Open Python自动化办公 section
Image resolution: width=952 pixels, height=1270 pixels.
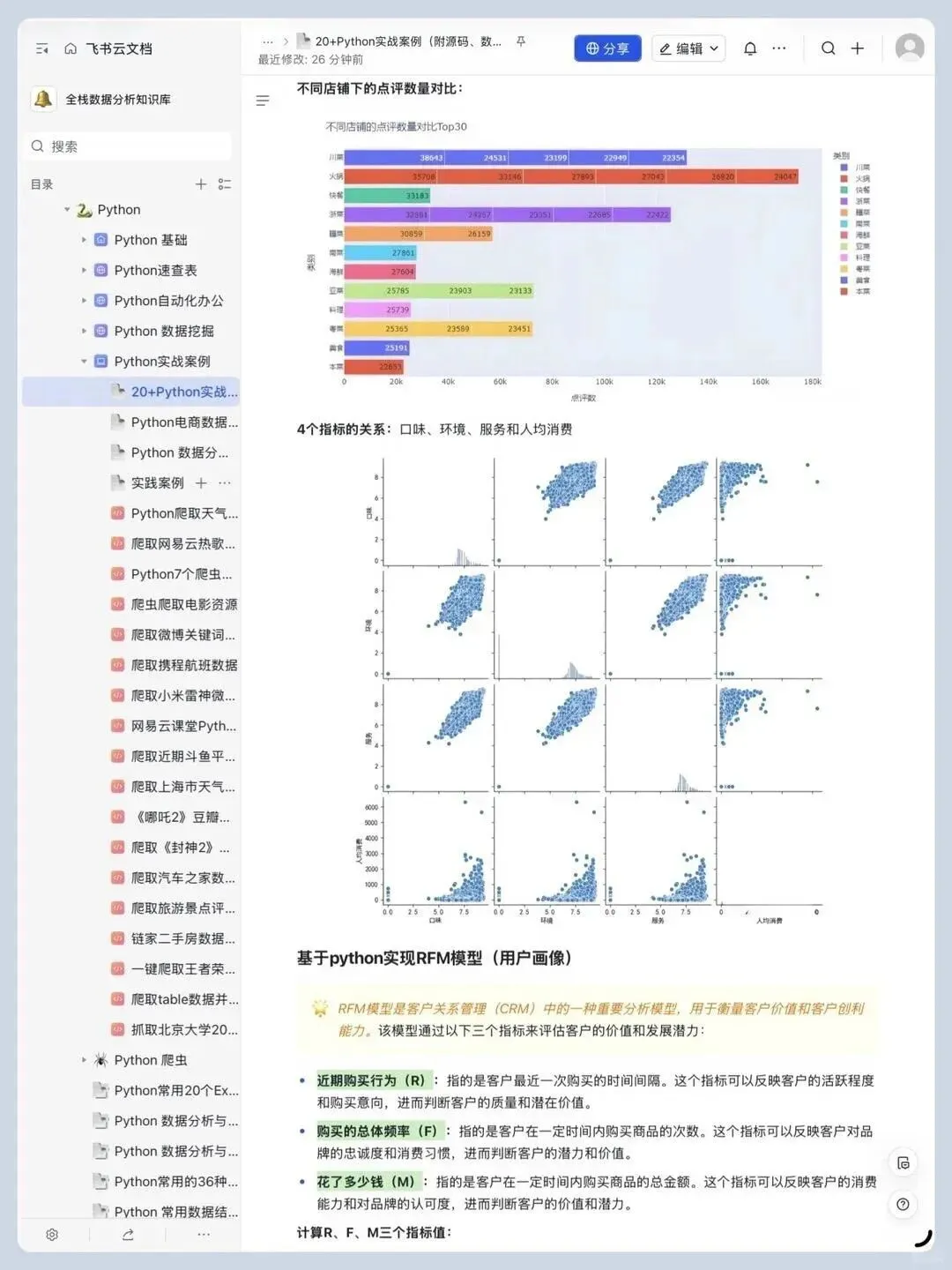point(168,301)
